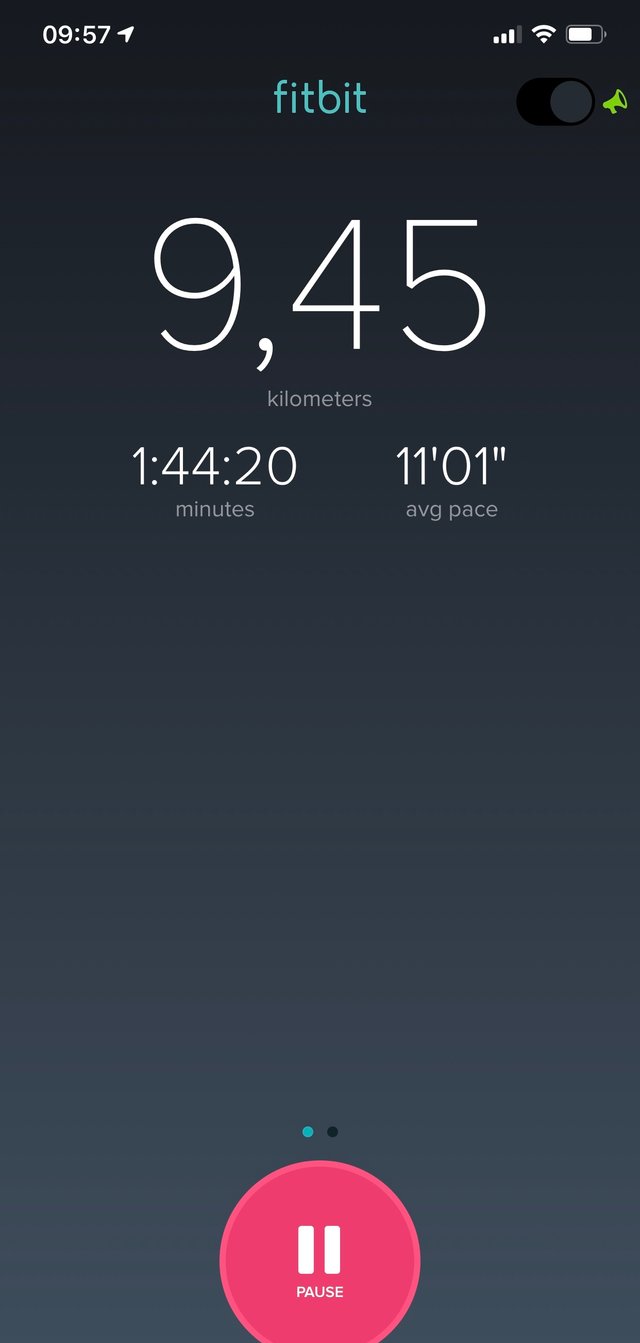This screenshot has width=640, height=1343.
Task: Toggle the voice cues switch
Action: [555, 102]
